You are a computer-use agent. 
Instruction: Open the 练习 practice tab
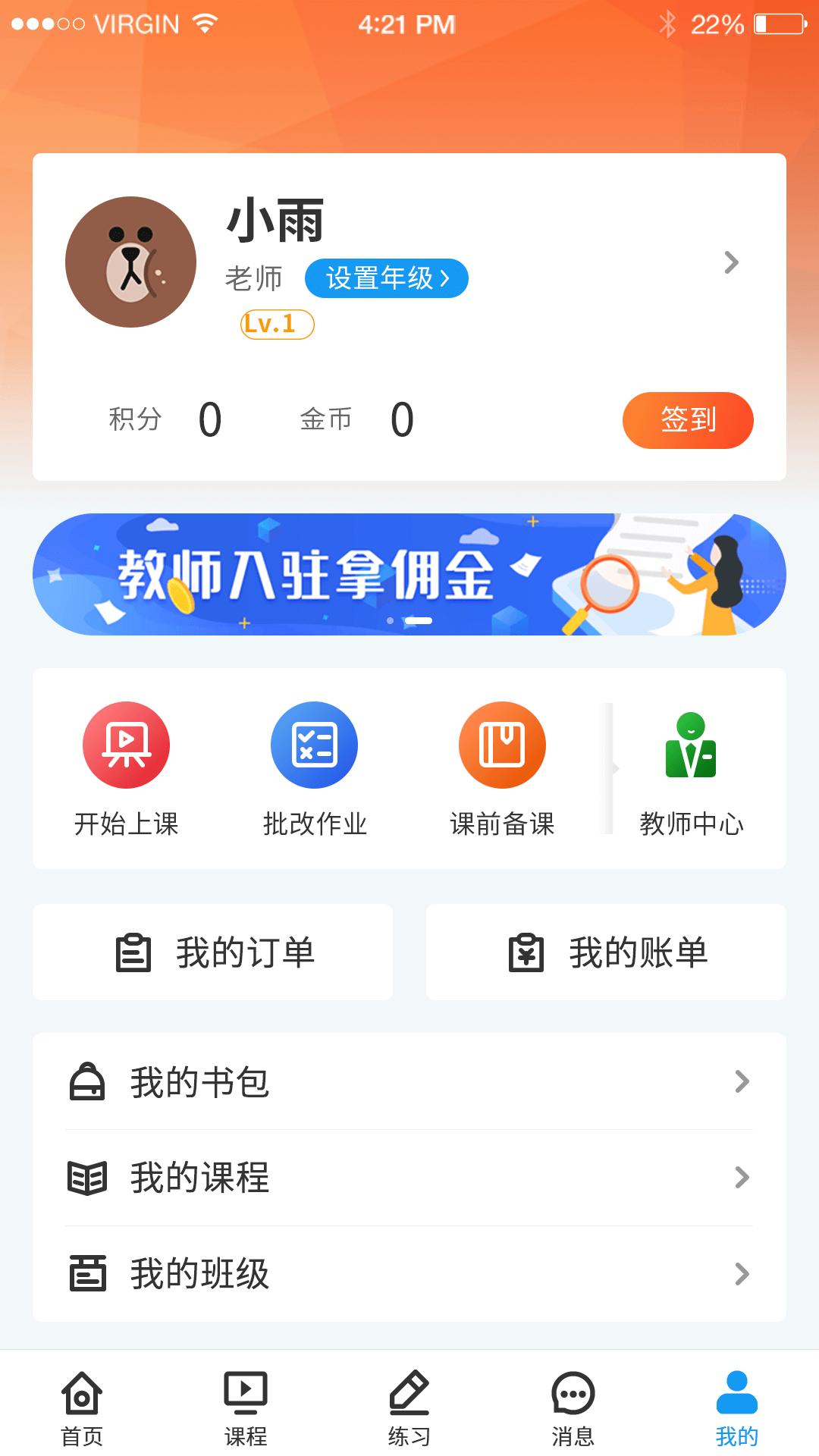tap(409, 1407)
